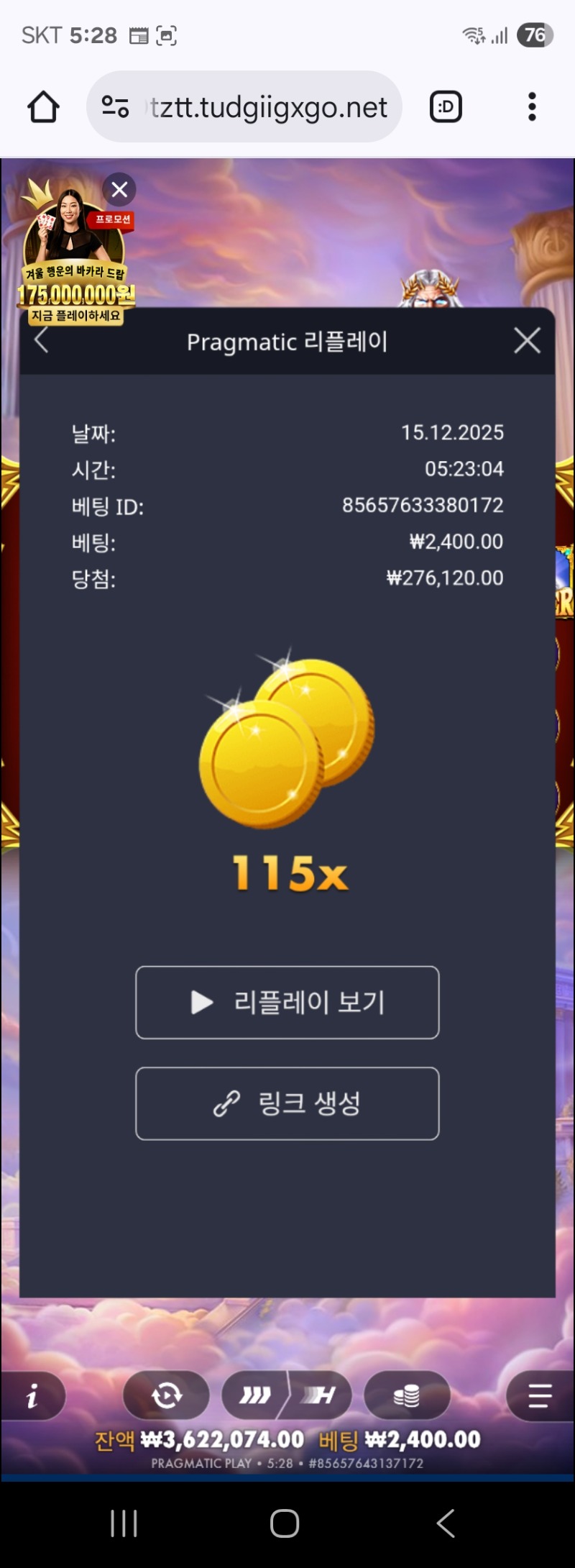Go back from the replay details panel
Viewport: 575px width, 1568px height.
coord(42,340)
